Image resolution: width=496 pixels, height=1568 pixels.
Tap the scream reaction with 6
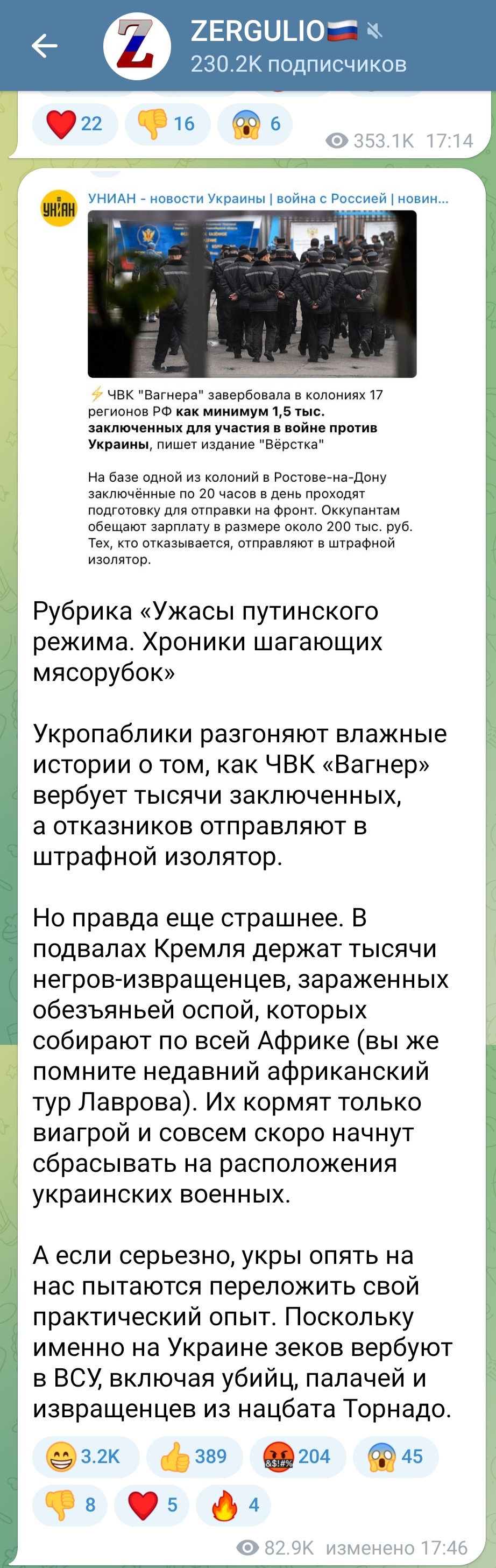pyautogui.click(x=254, y=124)
